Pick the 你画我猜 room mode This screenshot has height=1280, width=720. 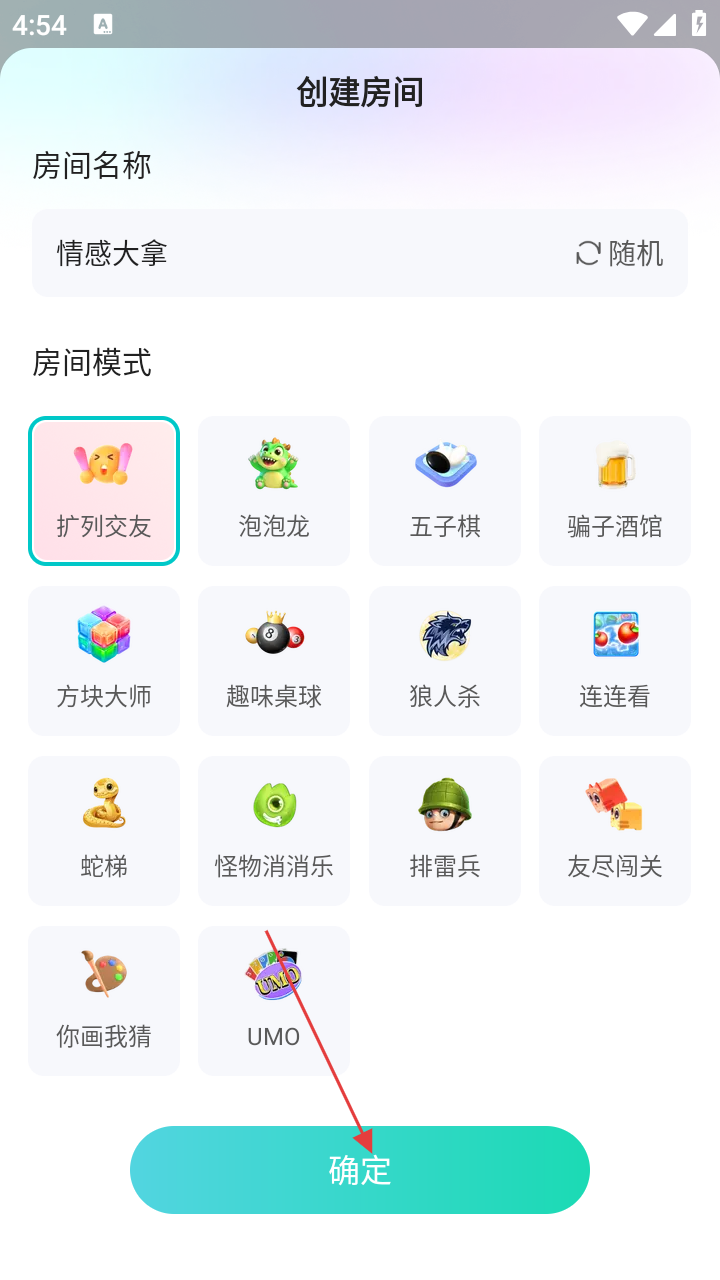(x=104, y=1001)
